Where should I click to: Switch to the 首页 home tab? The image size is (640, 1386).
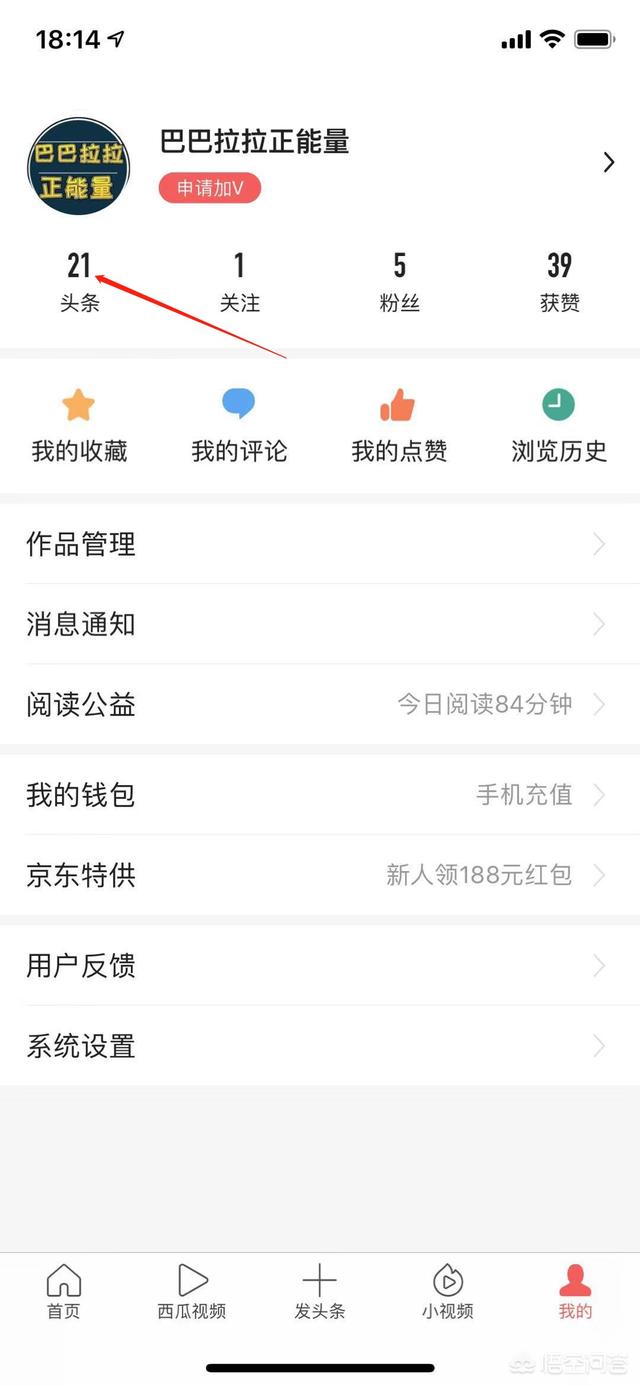point(64,1292)
